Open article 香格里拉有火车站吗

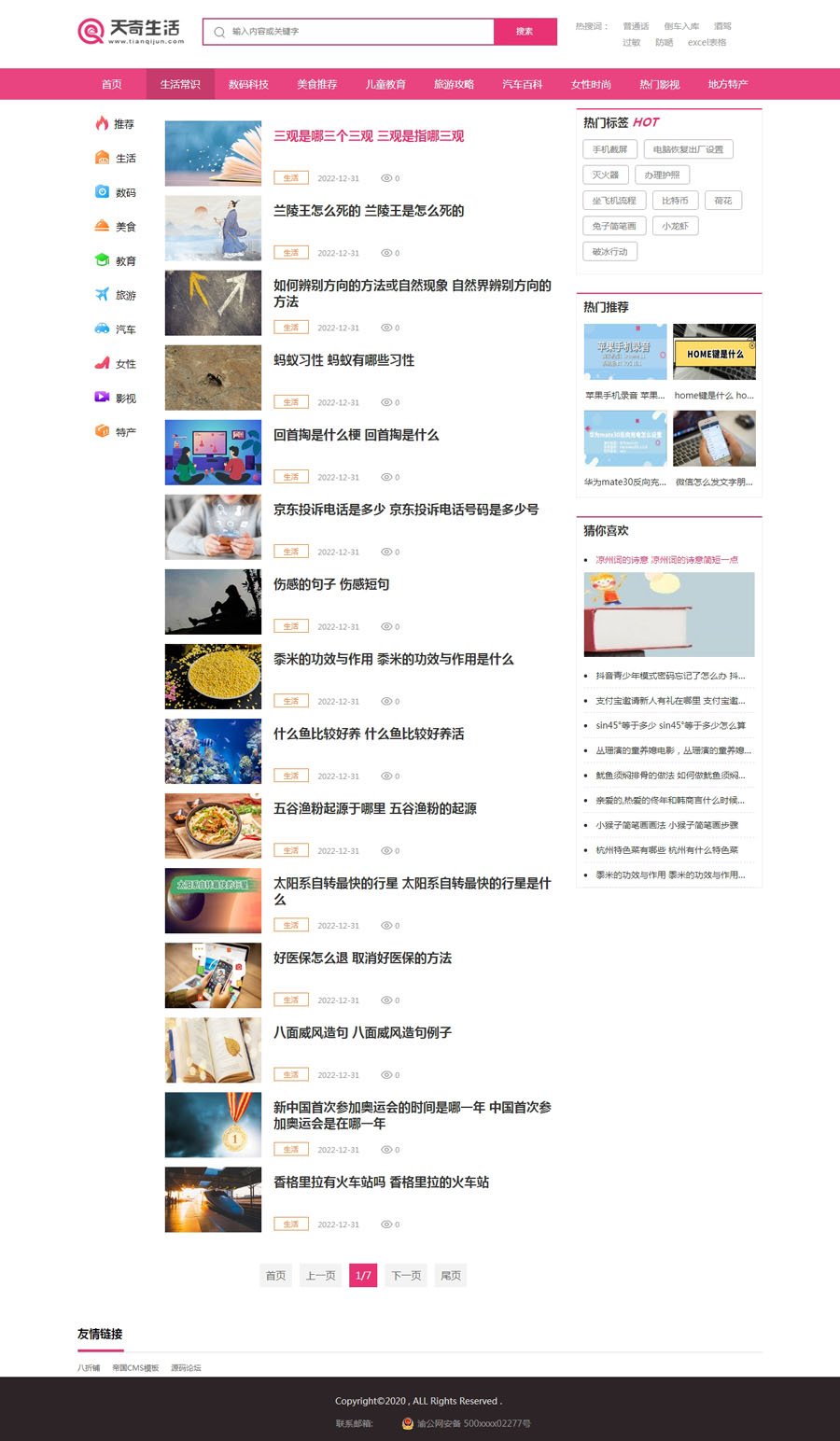pos(381,1182)
